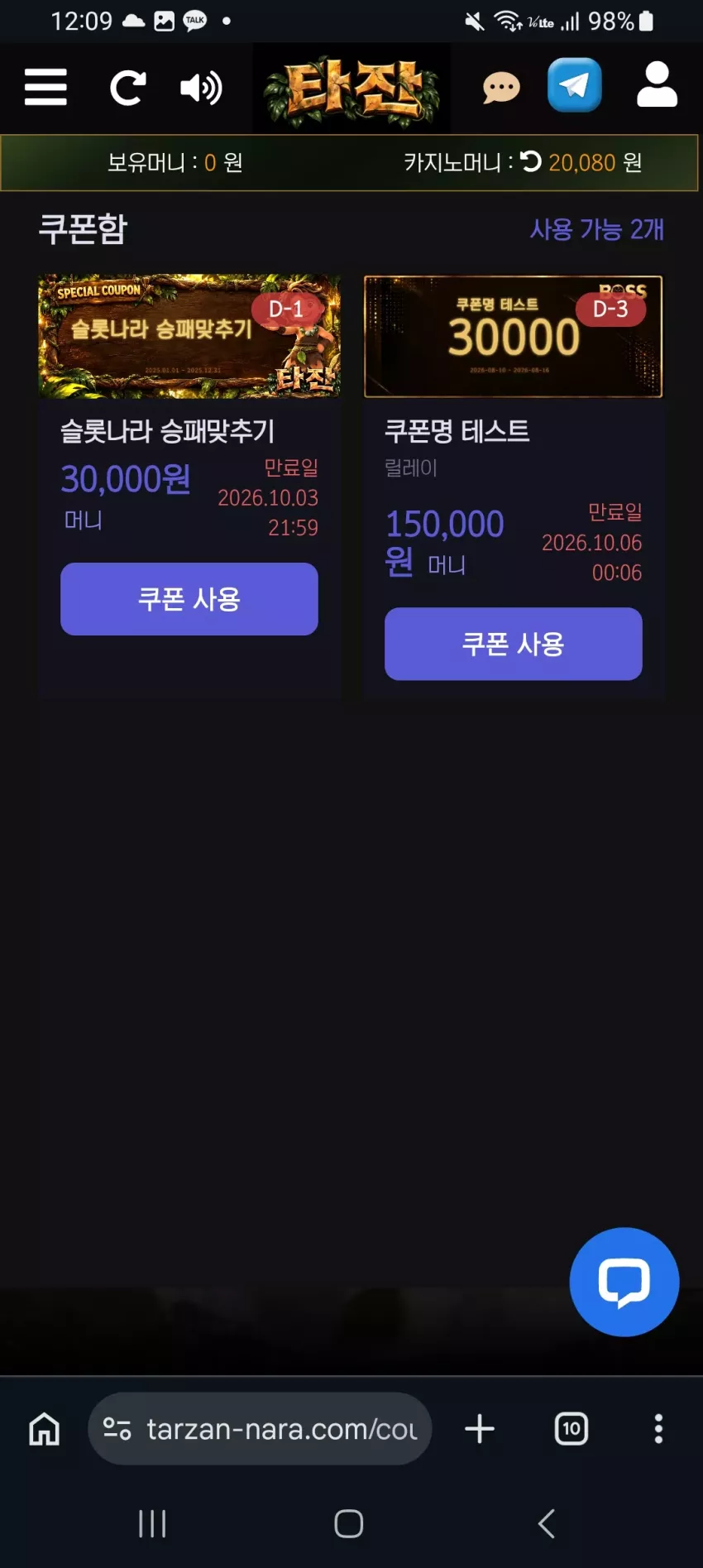This screenshot has height=1568, width=703.
Task: Toggle the sound speaker icon
Action: pos(201,88)
